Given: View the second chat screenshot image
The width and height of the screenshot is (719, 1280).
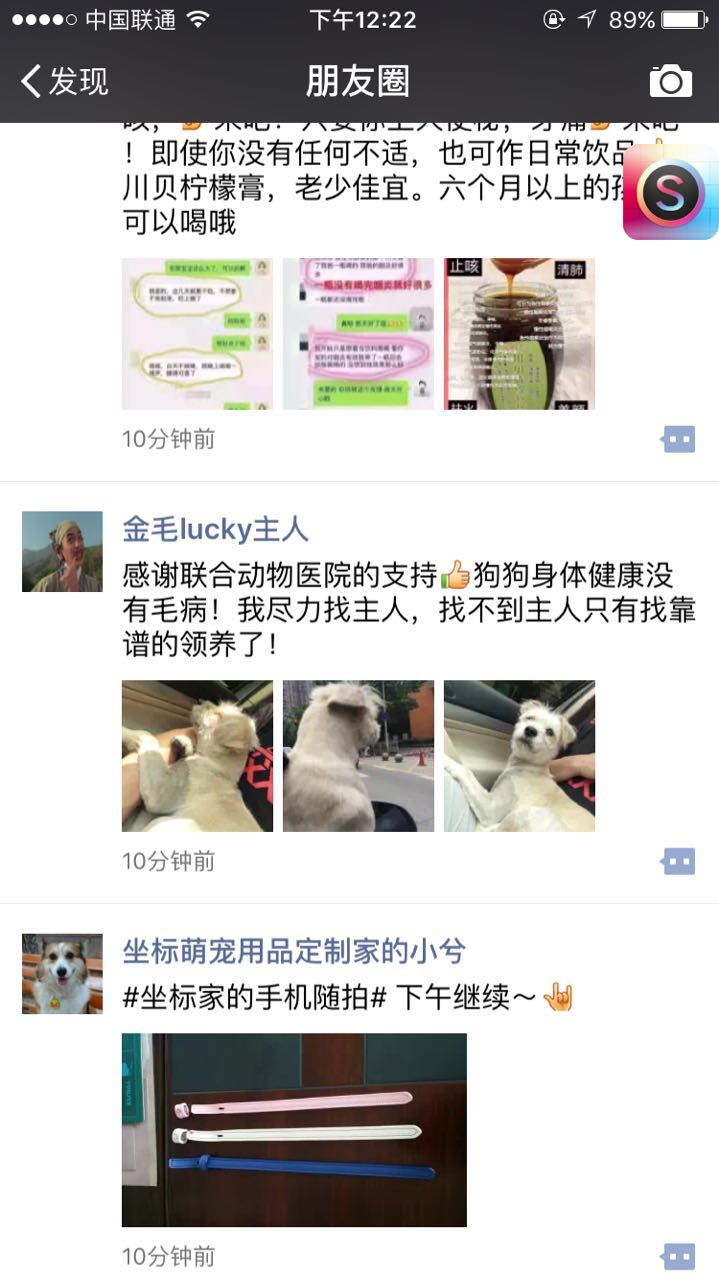Looking at the screenshot, I should click(358, 334).
